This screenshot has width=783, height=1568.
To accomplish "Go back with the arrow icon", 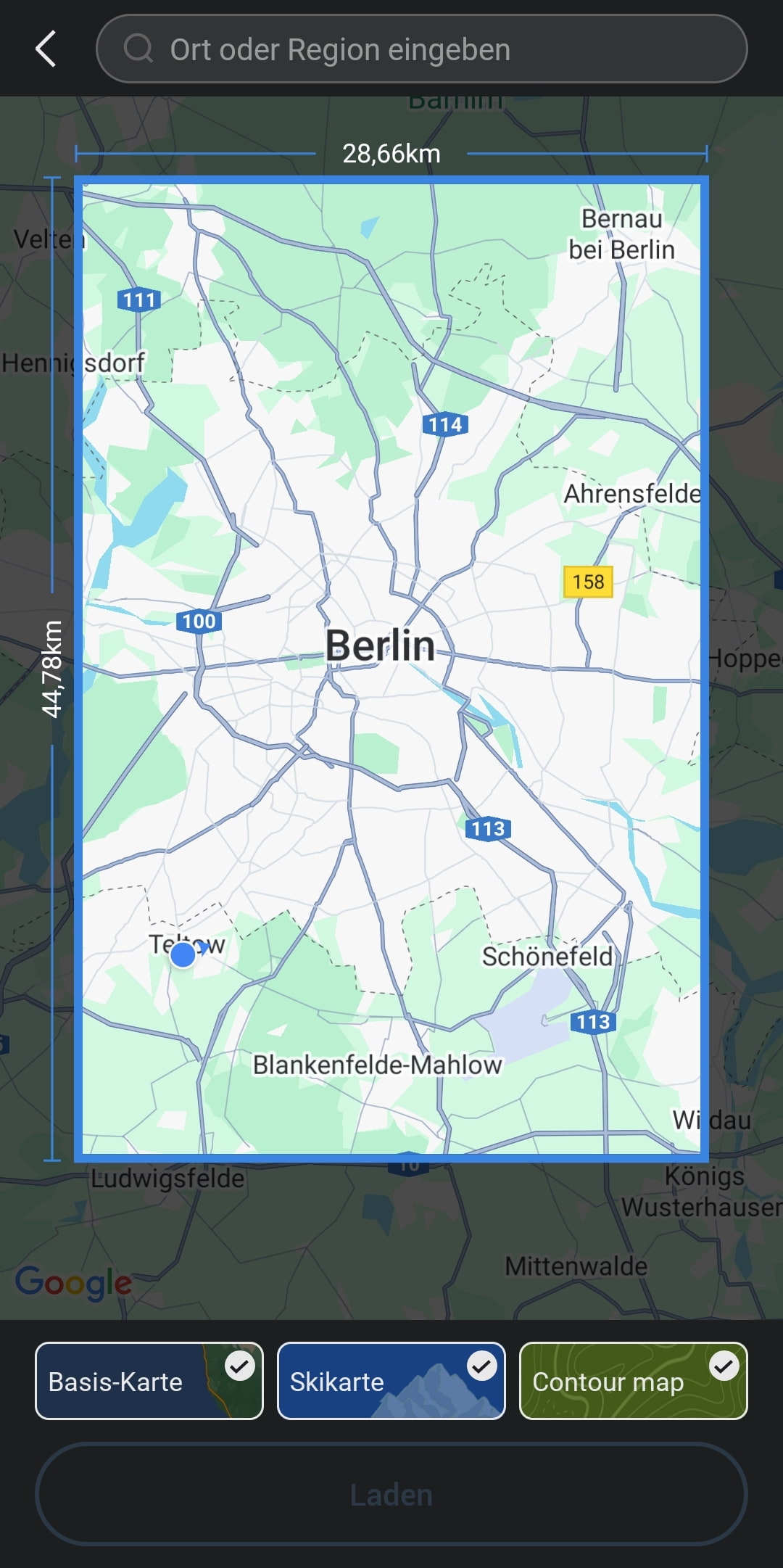I will 46,49.
